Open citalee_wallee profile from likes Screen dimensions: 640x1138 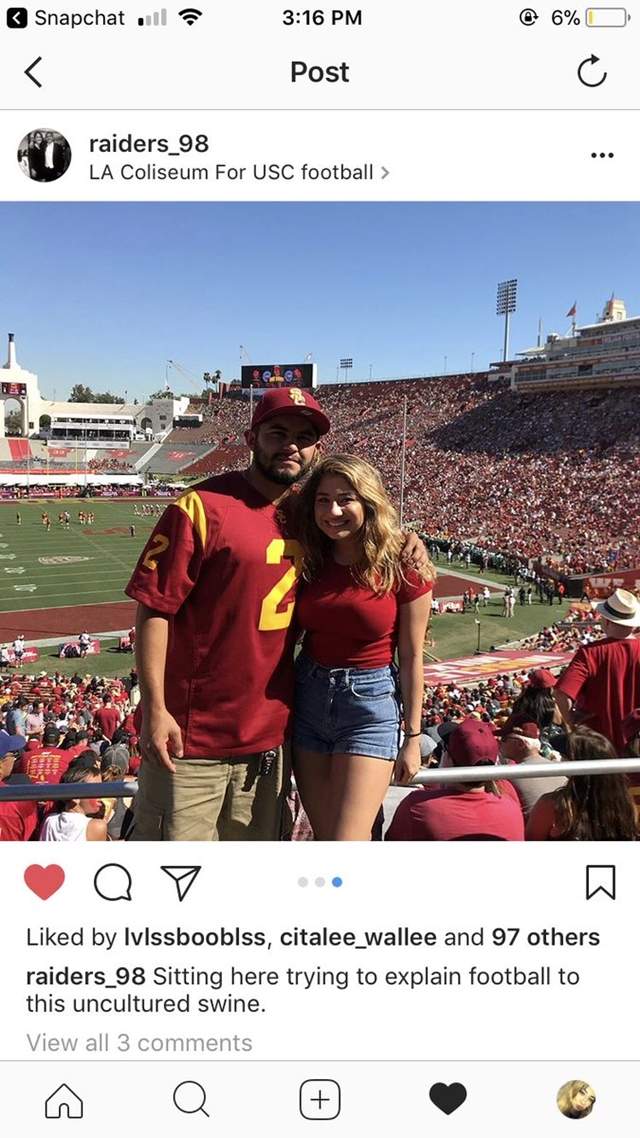tap(358, 937)
